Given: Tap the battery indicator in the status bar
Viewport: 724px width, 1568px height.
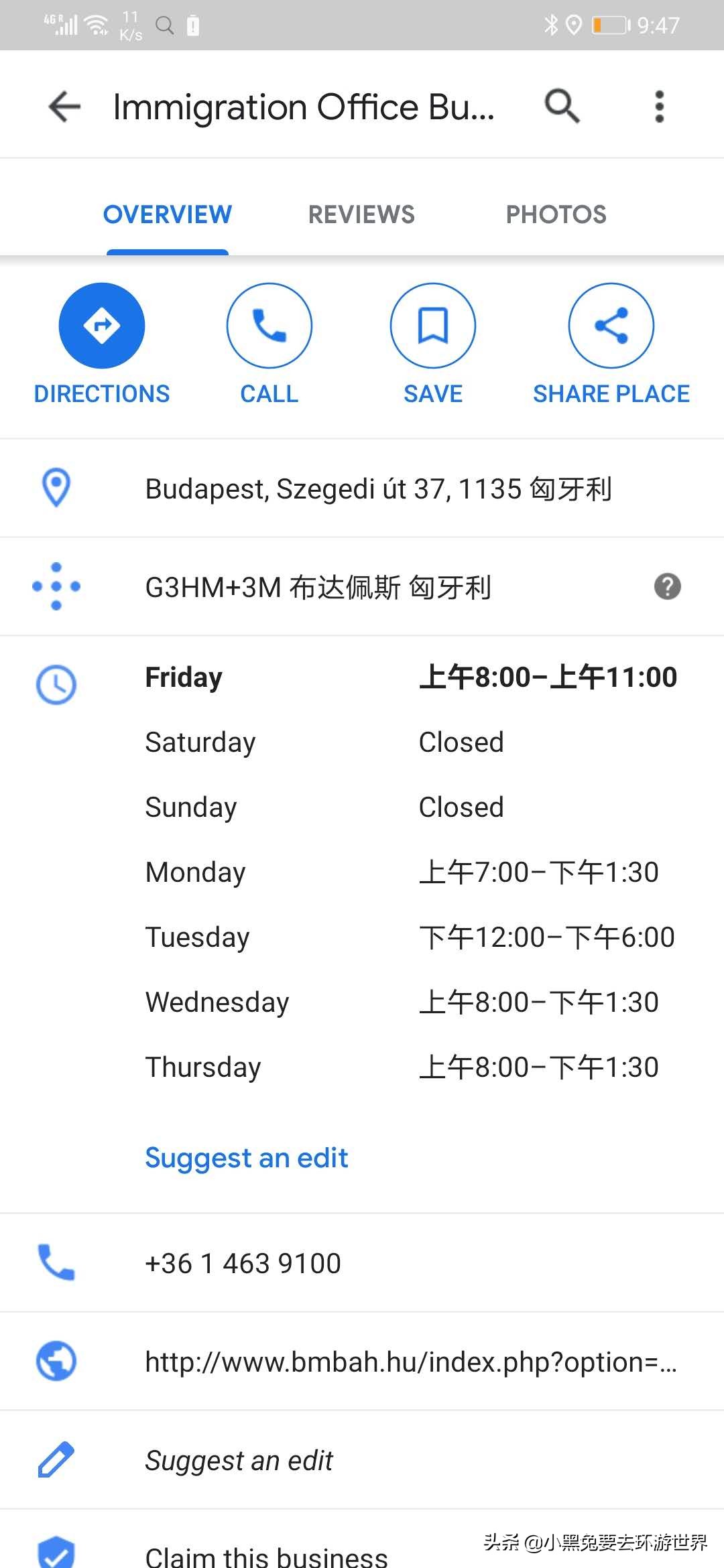Looking at the screenshot, I should point(609,24).
